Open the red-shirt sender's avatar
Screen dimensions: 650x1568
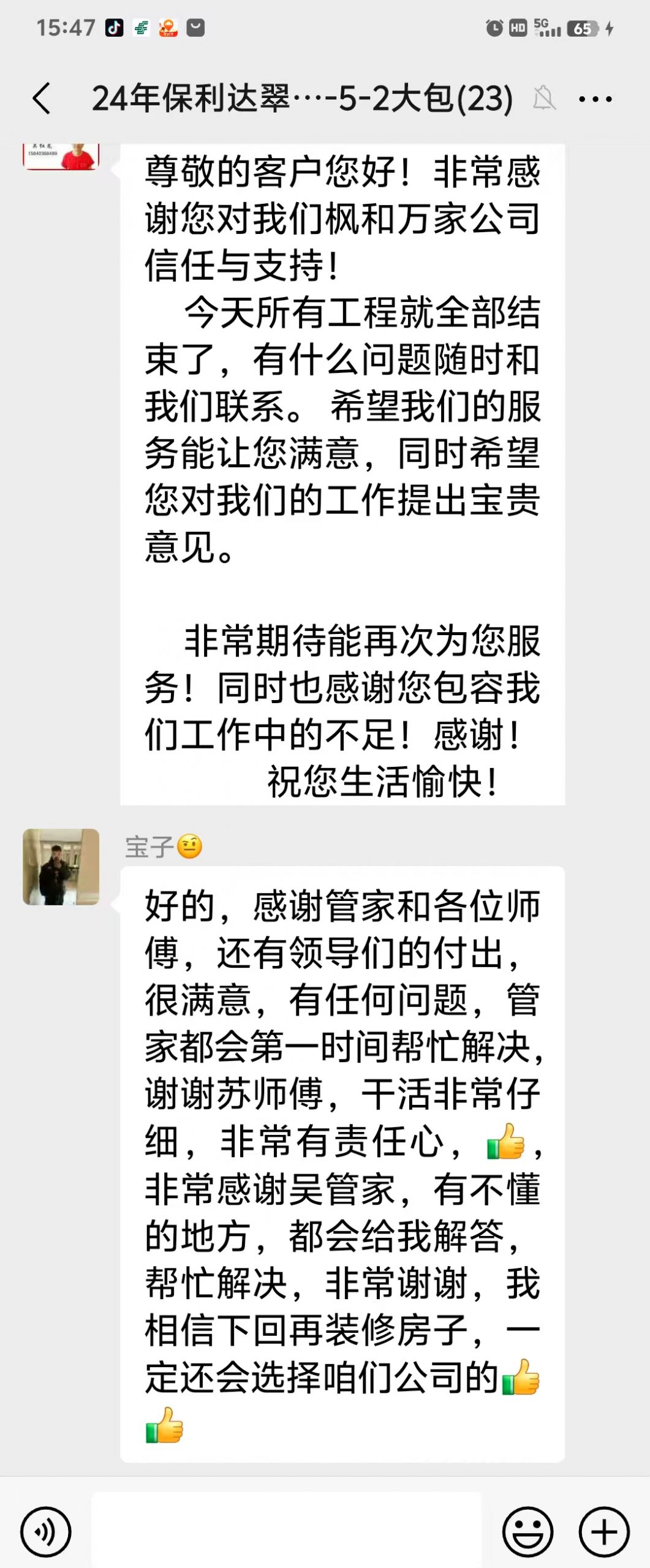(x=61, y=156)
